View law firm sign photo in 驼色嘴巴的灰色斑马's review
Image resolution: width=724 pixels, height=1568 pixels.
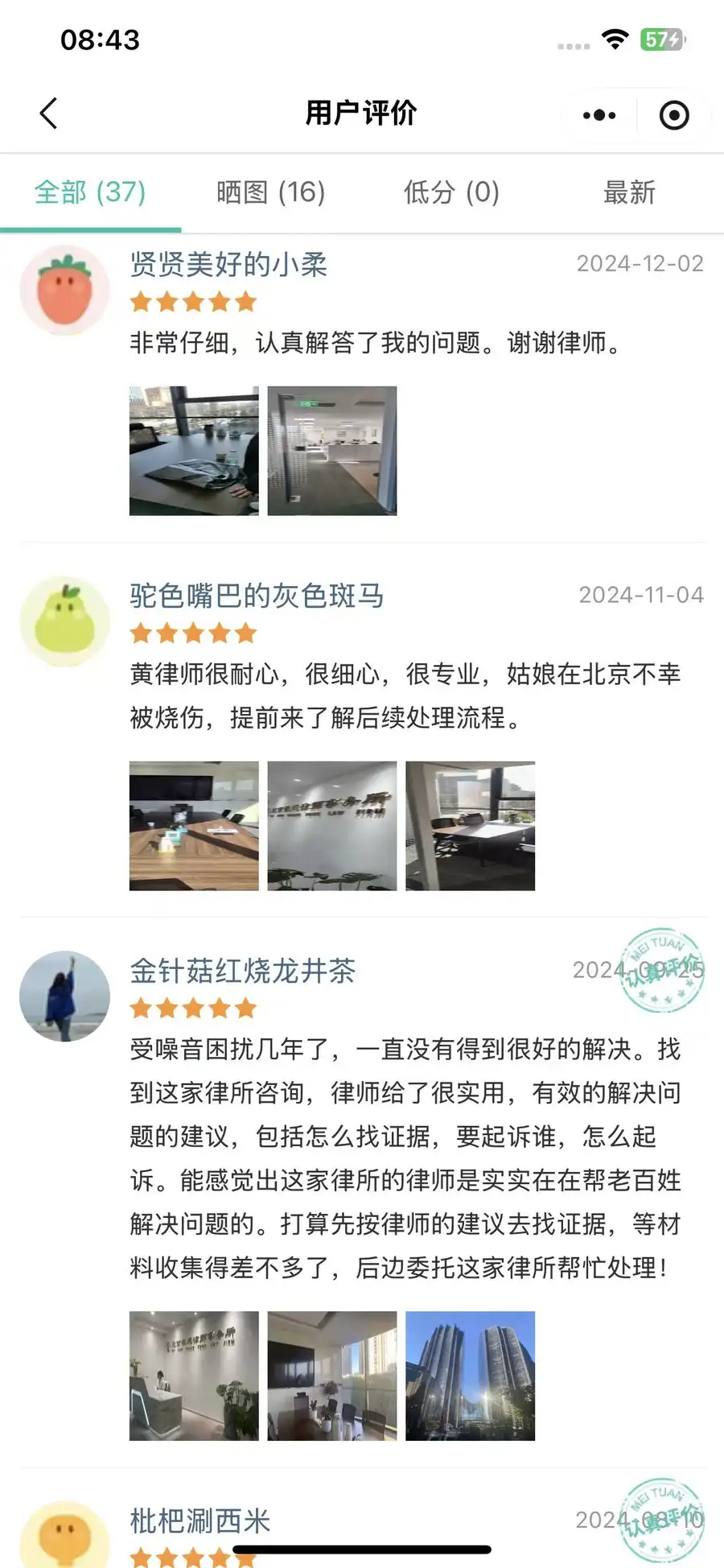pos(332,826)
